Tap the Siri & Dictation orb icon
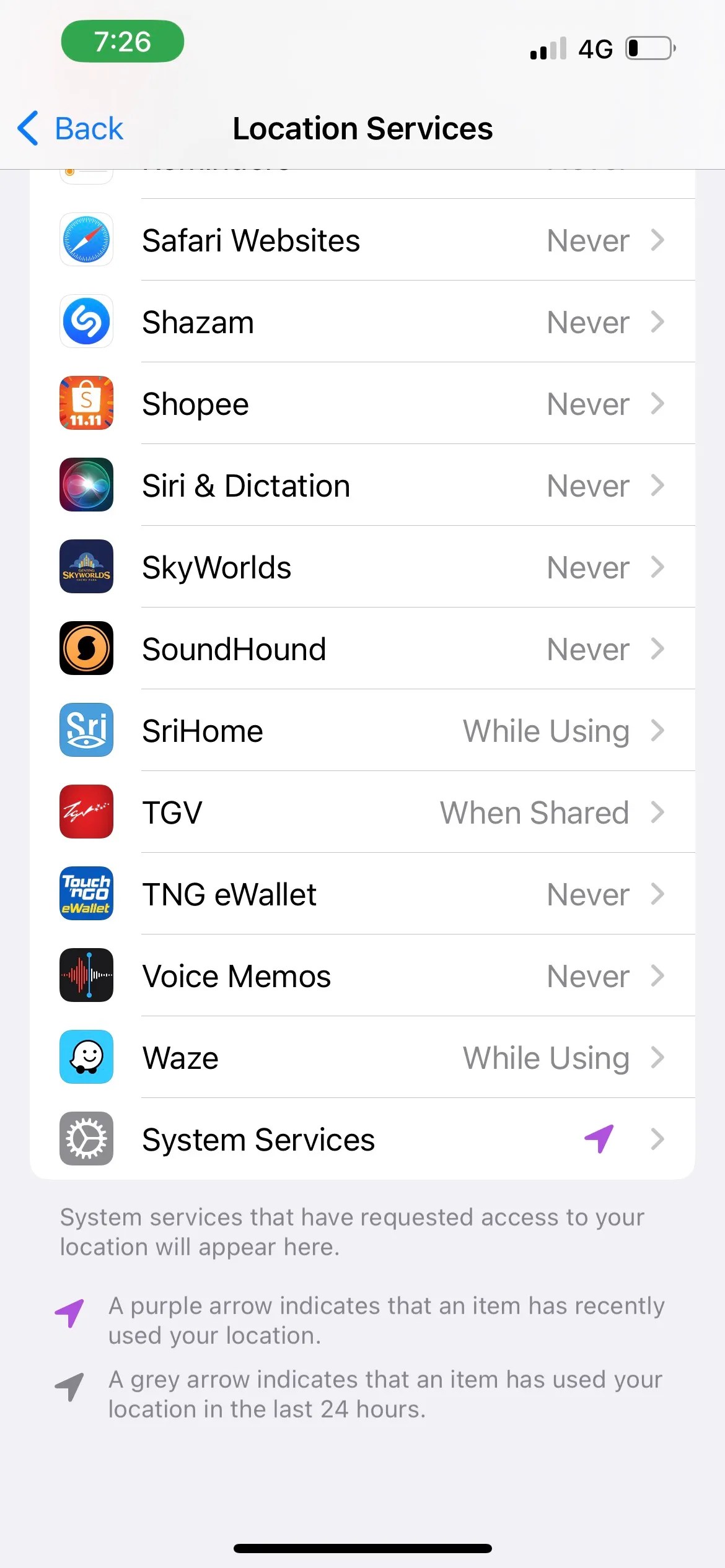 tap(86, 485)
